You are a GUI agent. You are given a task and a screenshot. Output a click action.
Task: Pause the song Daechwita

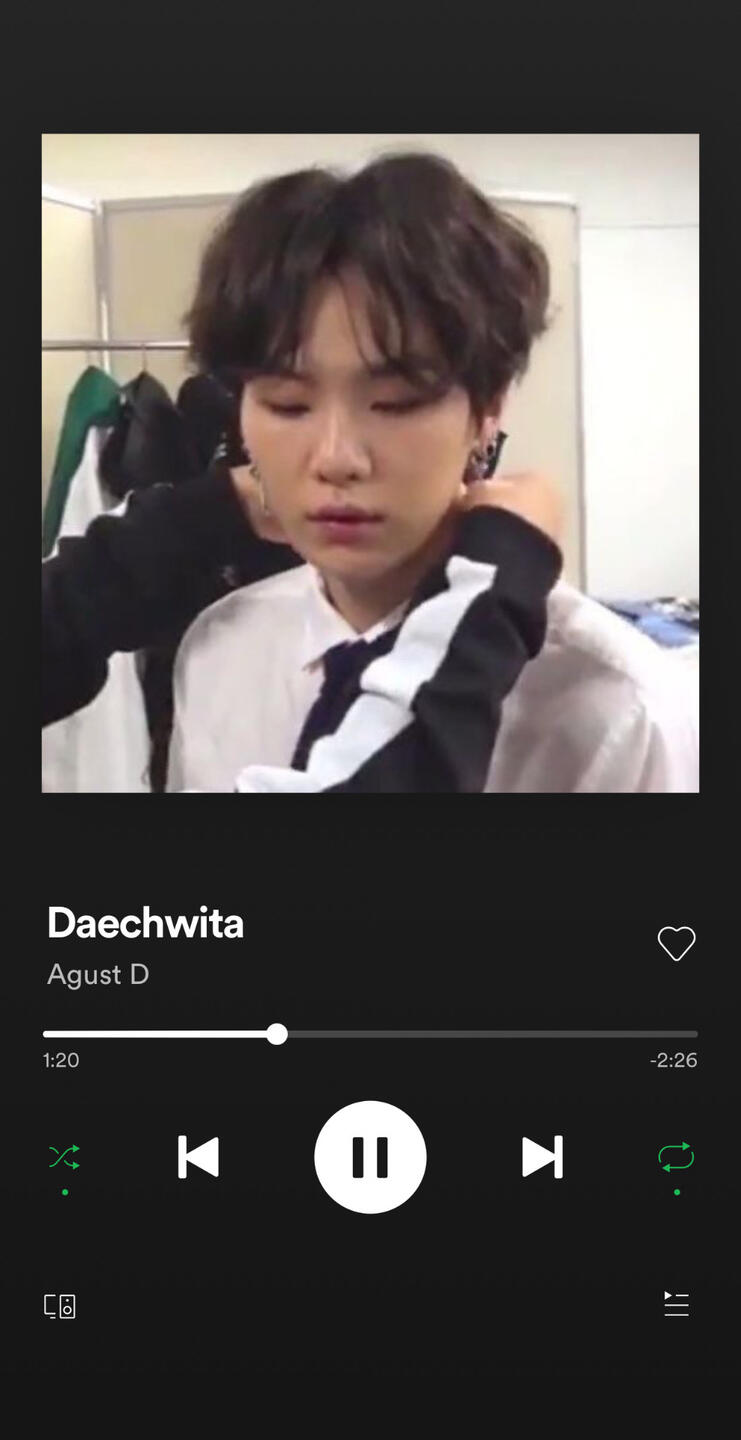tap(370, 1157)
